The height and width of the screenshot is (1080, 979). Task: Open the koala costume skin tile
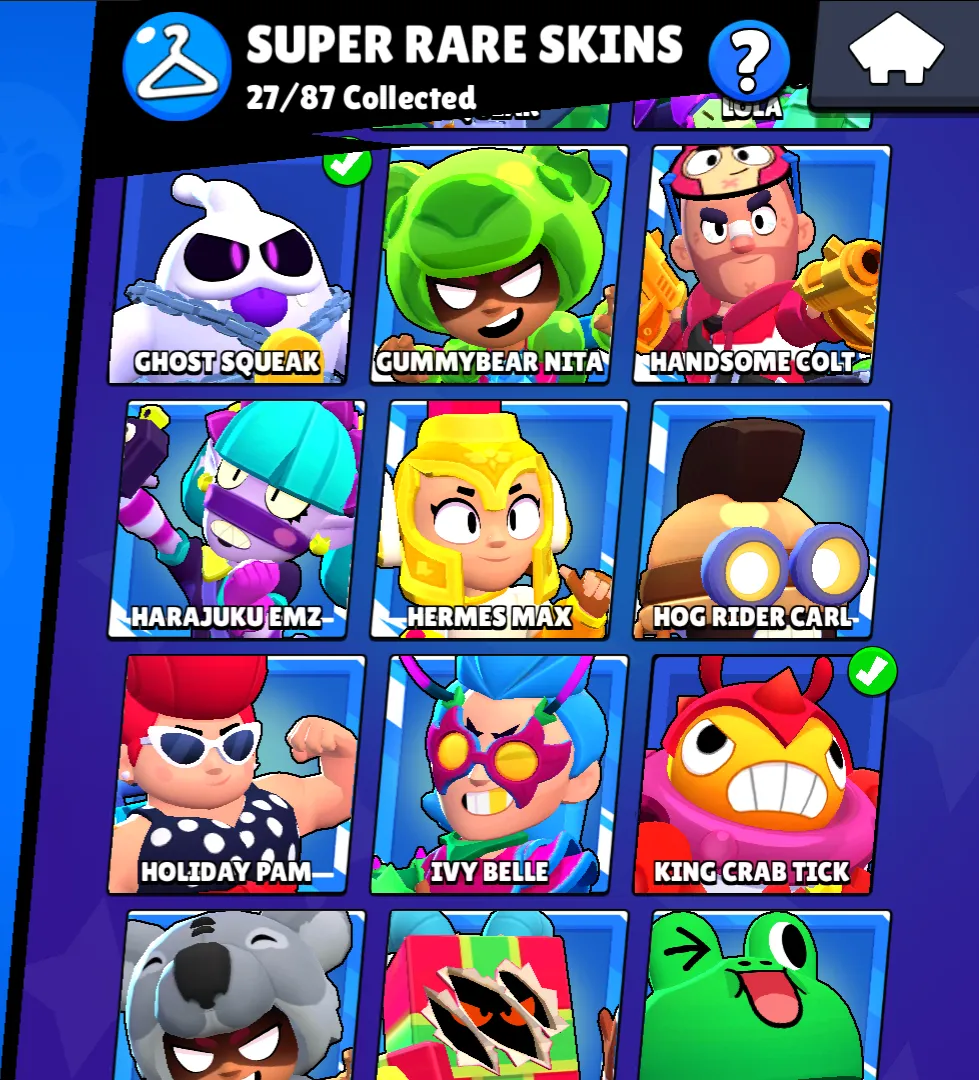pyautogui.click(x=240, y=995)
